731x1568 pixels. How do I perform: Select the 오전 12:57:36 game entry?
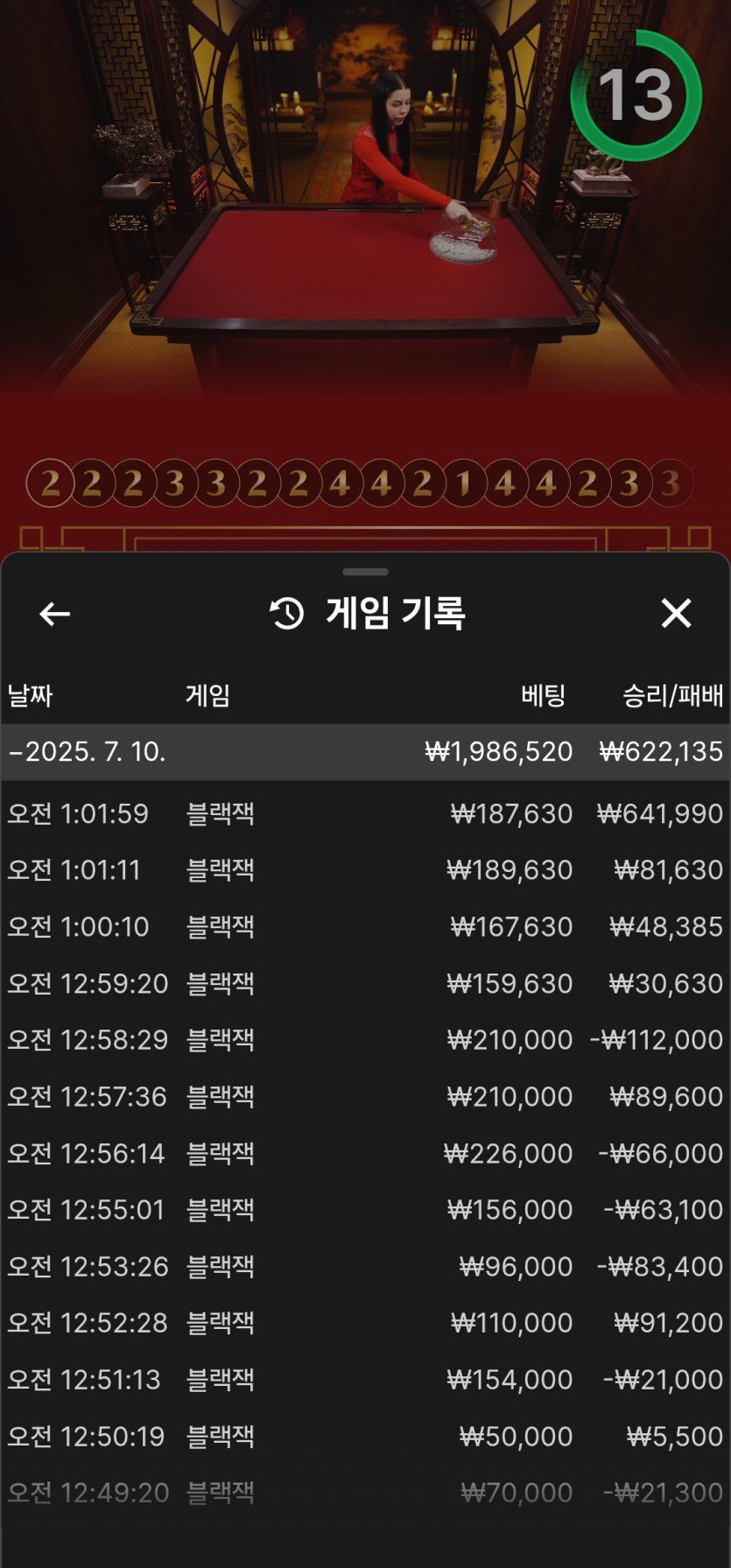365,1096
